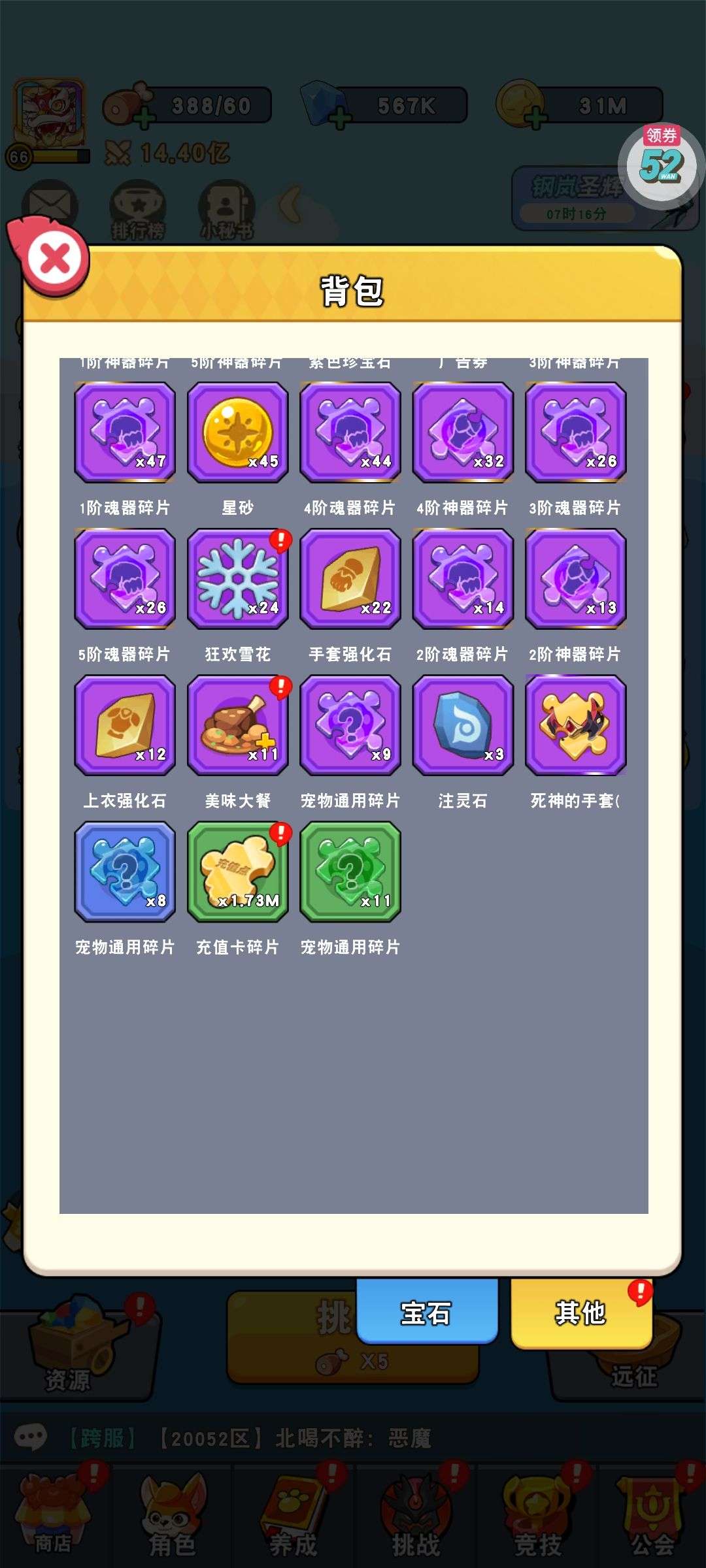Select the 狂欢雪花 snowflake item
Image resolution: width=706 pixels, height=1568 pixels.
click(x=238, y=579)
